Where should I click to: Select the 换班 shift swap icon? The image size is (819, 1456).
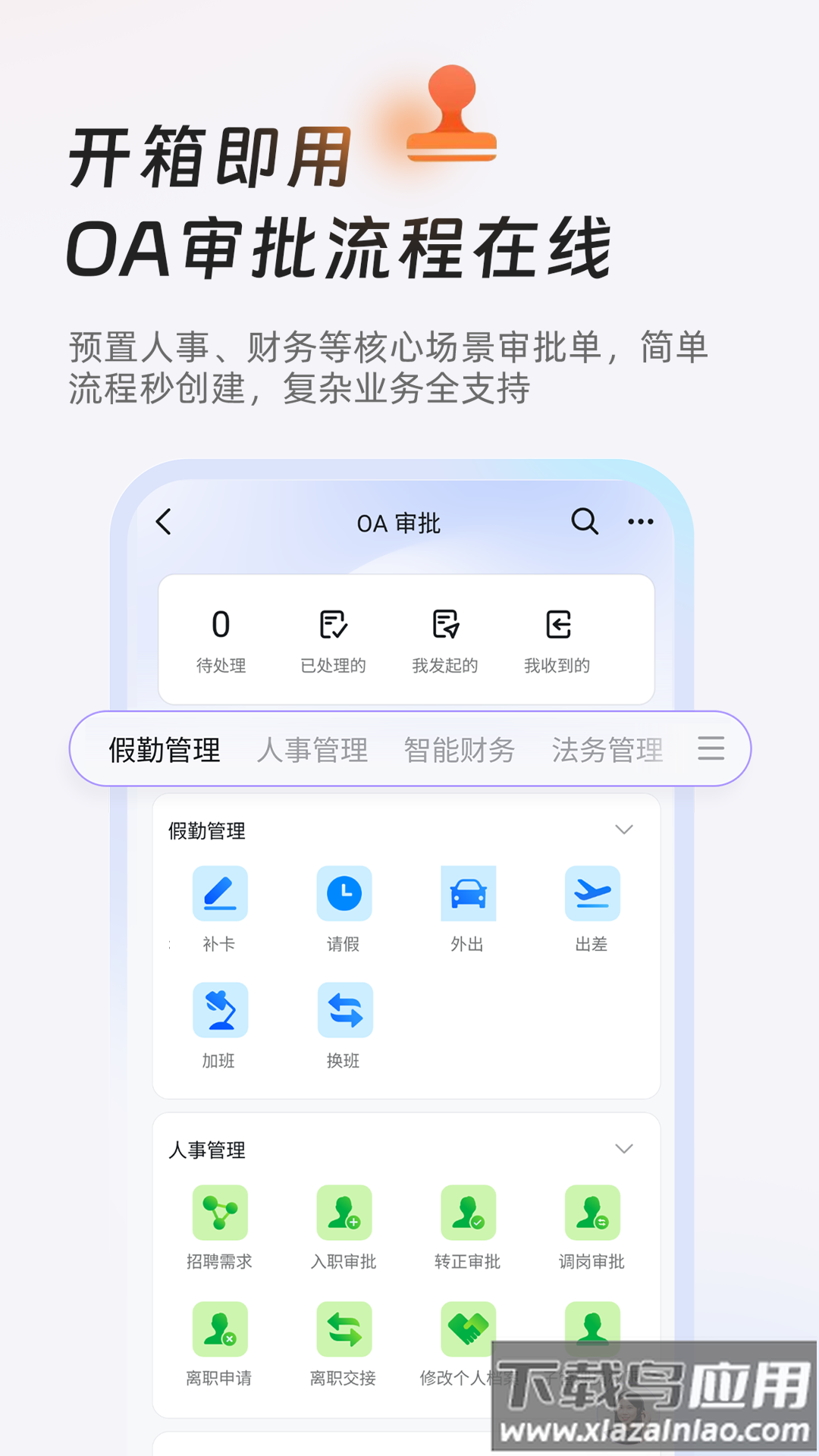coord(344,1010)
